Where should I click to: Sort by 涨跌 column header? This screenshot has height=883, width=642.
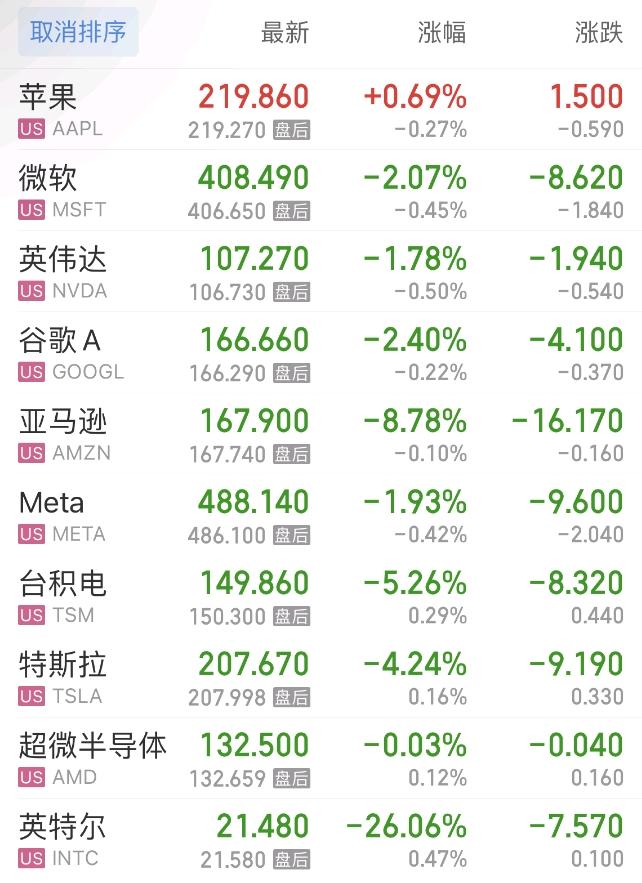[599, 33]
